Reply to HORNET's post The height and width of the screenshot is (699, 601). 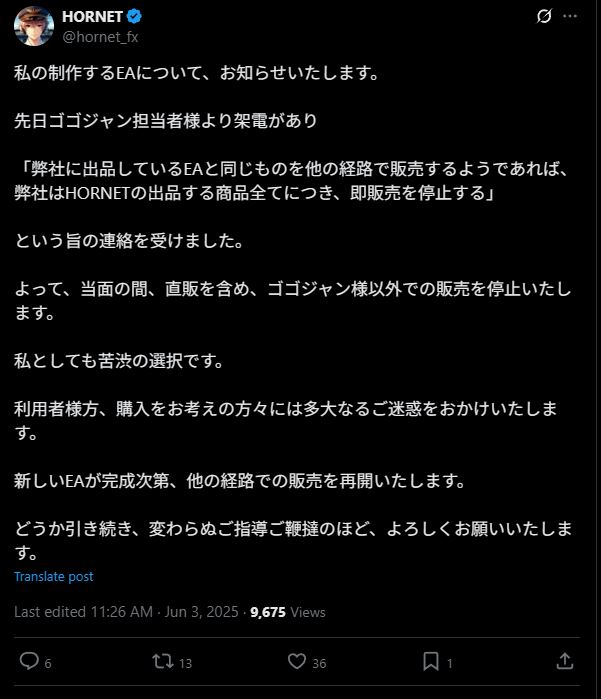click(x=30, y=661)
